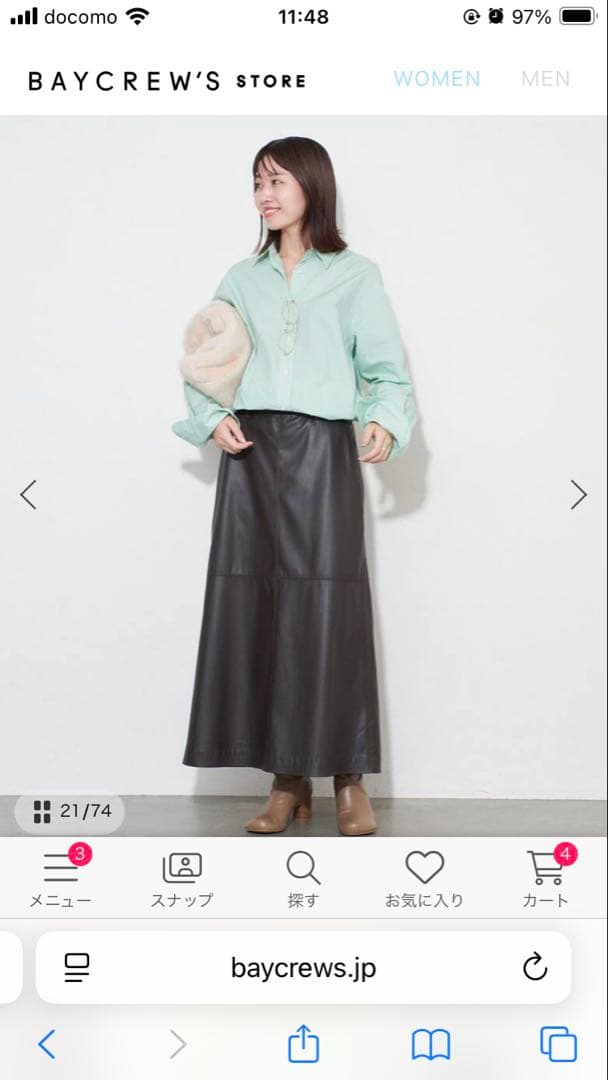
Task: Open the 21/74 image grid view
Action: [x=71, y=811]
